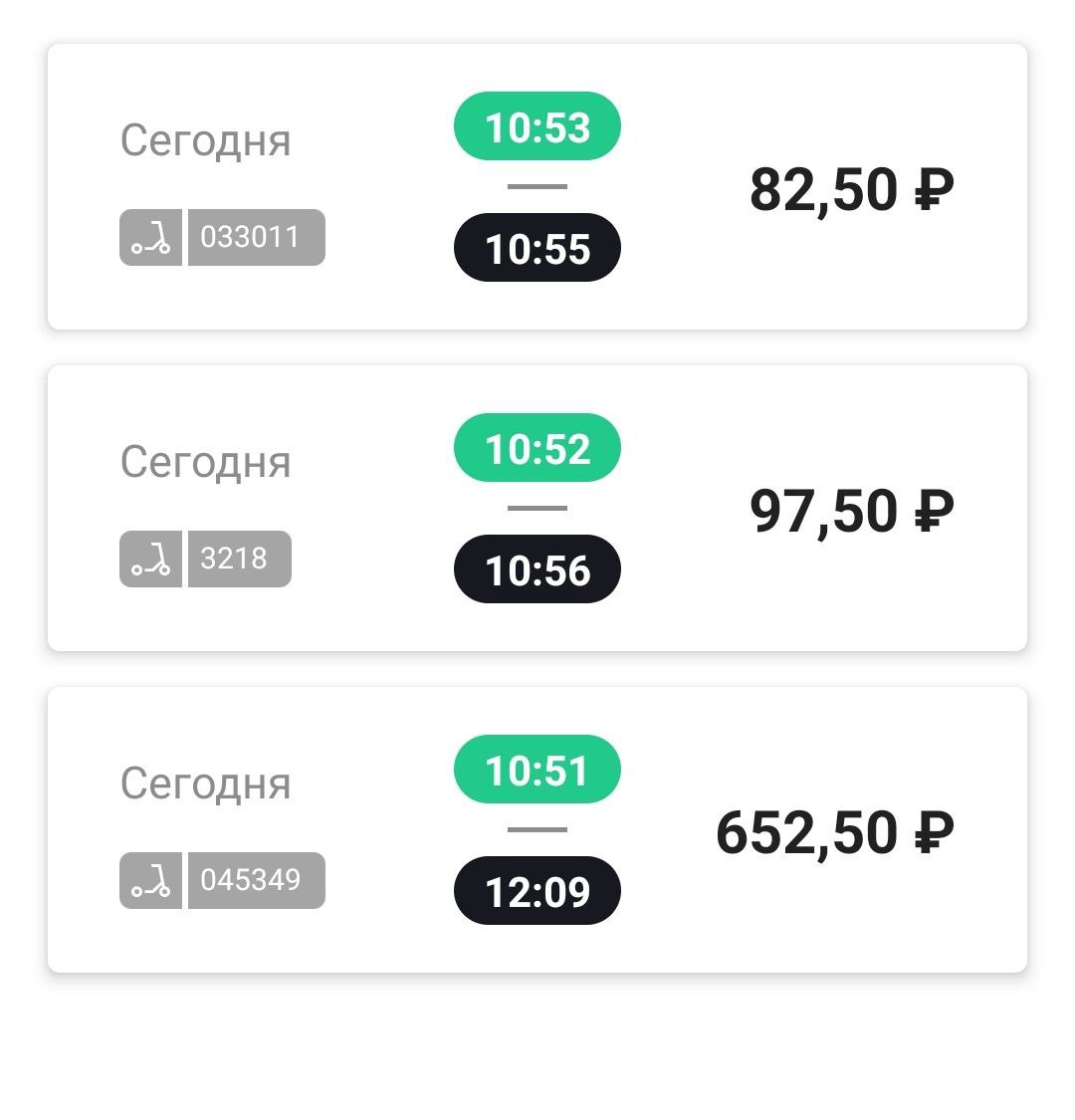Open the 82,50 ₽ ride with scooter 033011

537,187
